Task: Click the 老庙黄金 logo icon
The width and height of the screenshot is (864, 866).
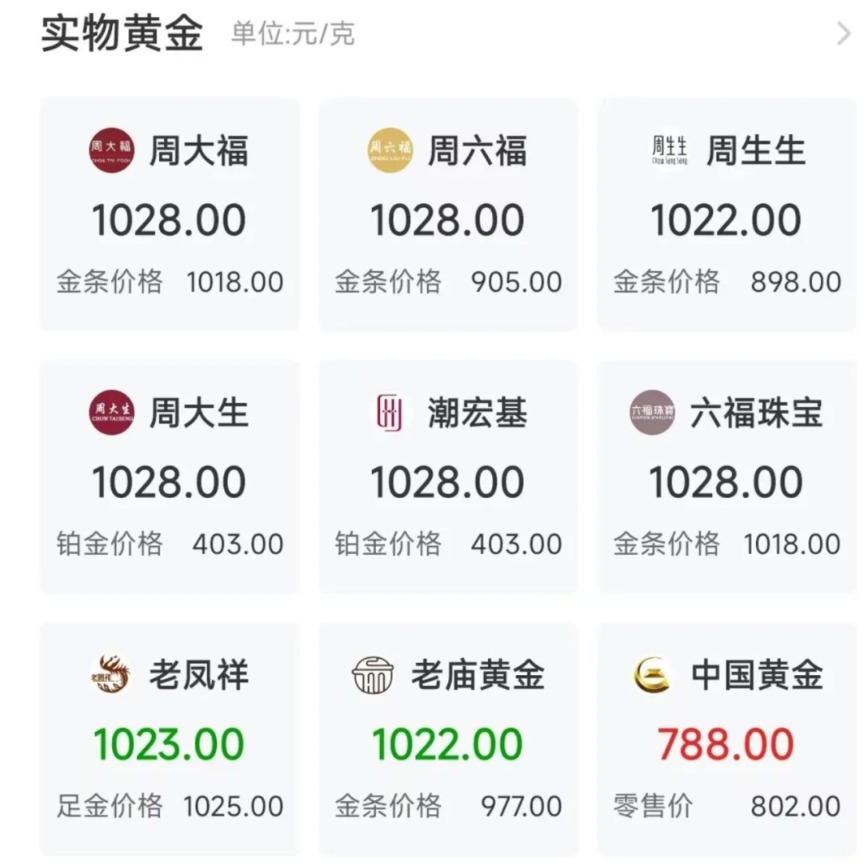Action: 371,674
